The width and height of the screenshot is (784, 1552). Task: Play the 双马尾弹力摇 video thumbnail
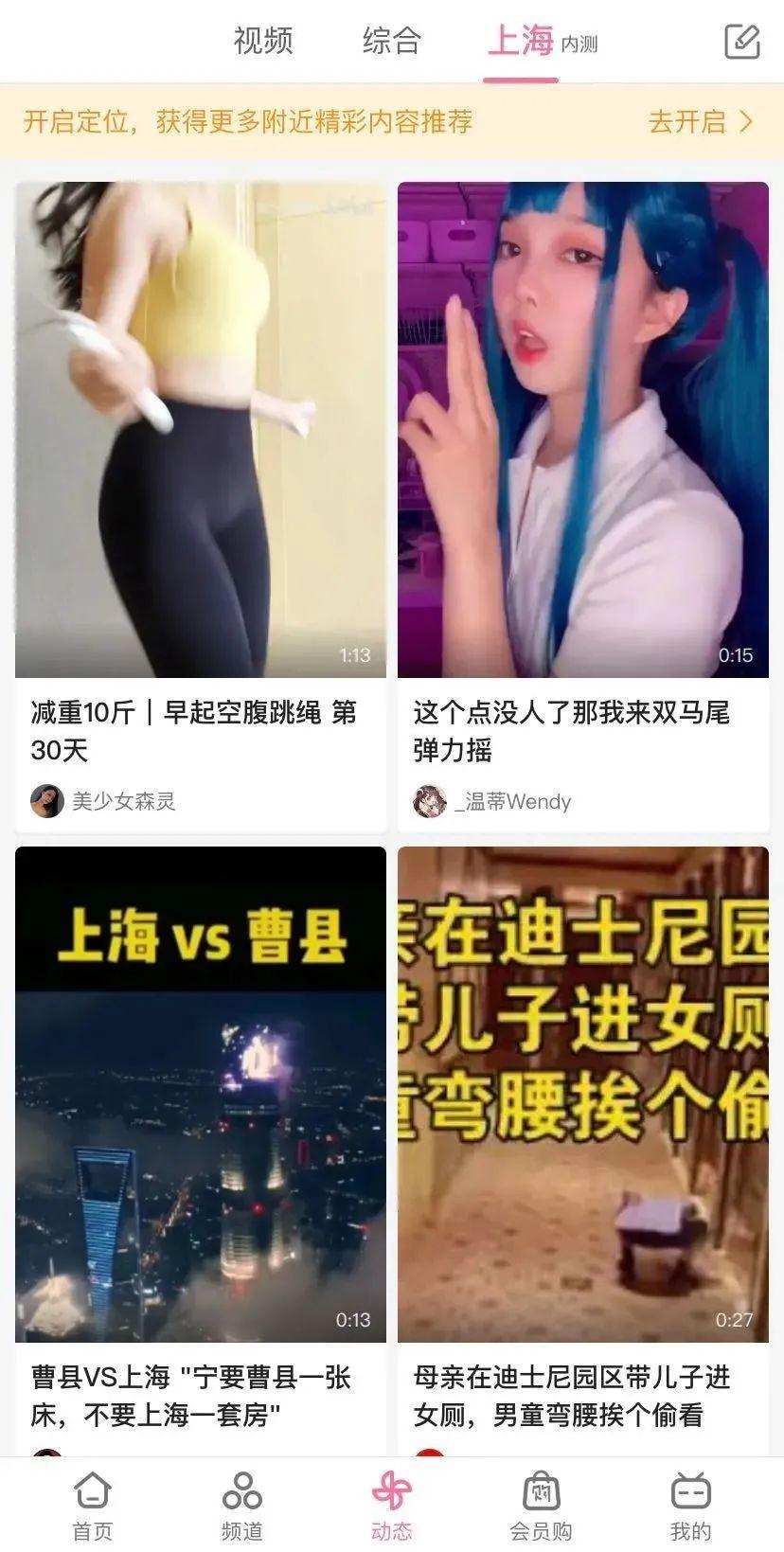point(582,426)
